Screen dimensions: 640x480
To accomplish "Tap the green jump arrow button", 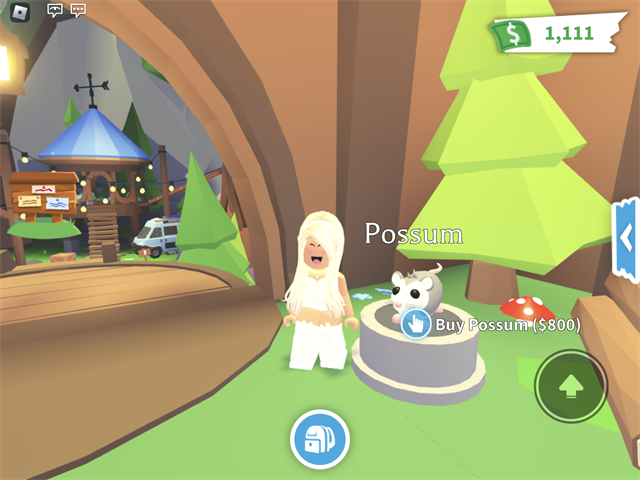I will [571, 385].
